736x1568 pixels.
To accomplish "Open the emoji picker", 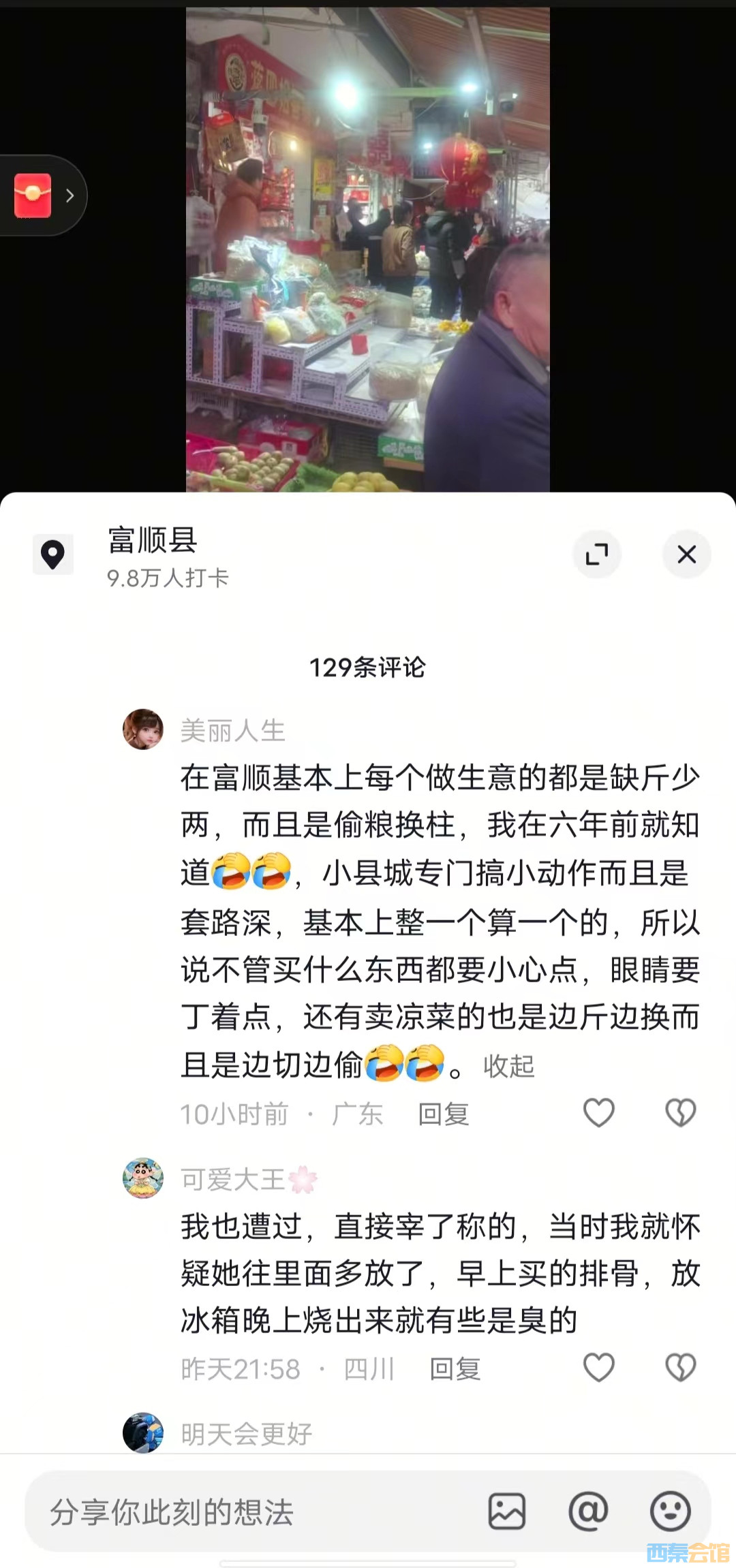I will pyautogui.click(x=670, y=1512).
